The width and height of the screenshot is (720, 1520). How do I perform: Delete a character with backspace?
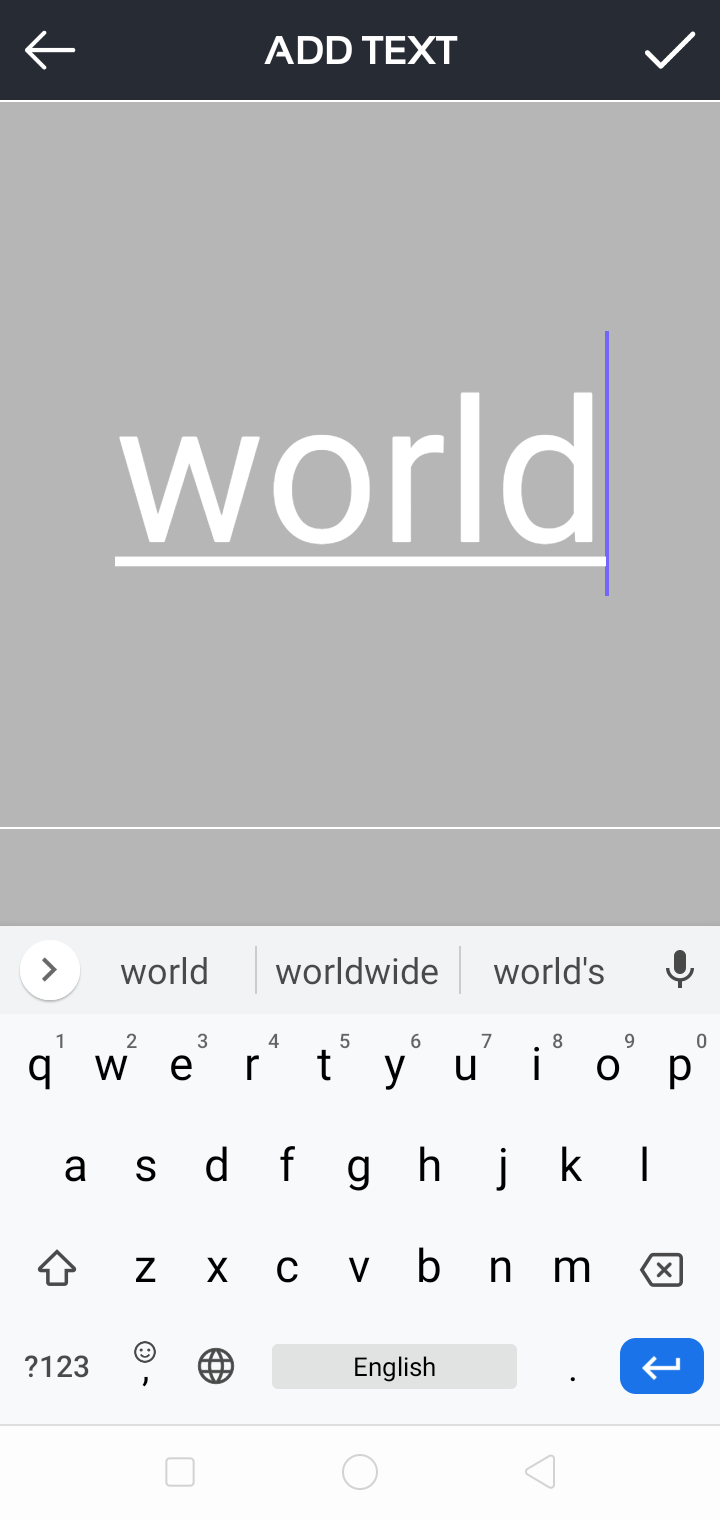pyautogui.click(x=661, y=1269)
